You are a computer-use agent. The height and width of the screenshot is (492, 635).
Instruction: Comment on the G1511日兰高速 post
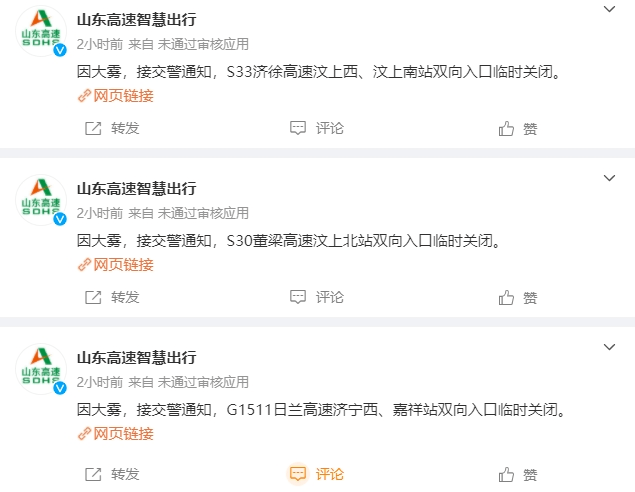coord(316,474)
